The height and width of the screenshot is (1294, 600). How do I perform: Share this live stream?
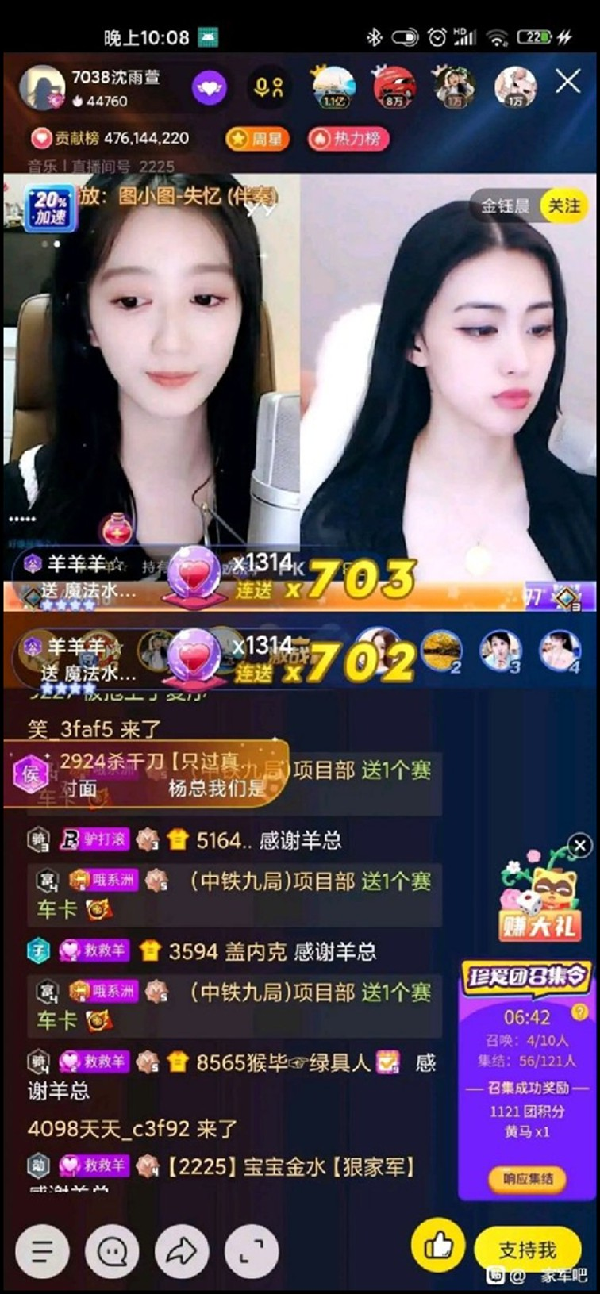(182, 1250)
